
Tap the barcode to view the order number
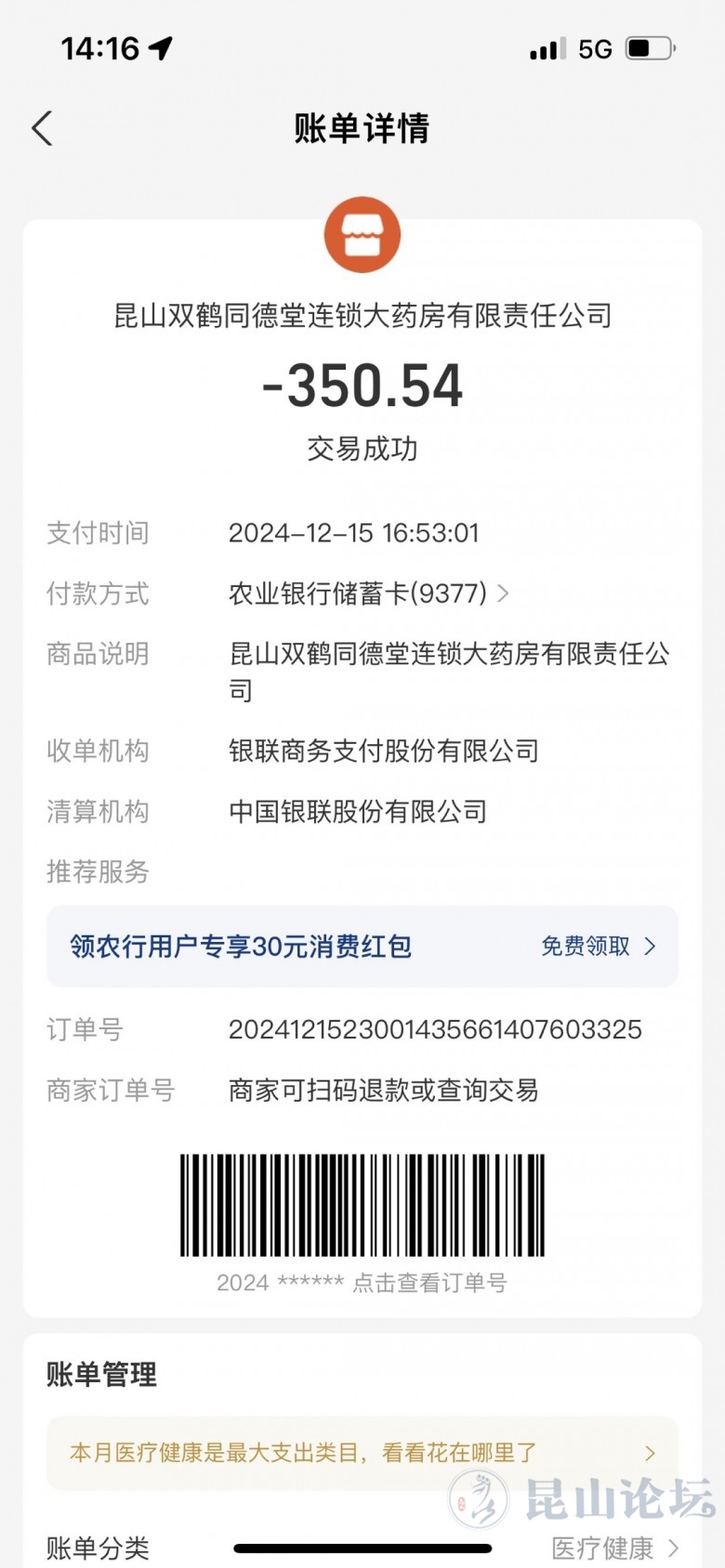(362, 1208)
